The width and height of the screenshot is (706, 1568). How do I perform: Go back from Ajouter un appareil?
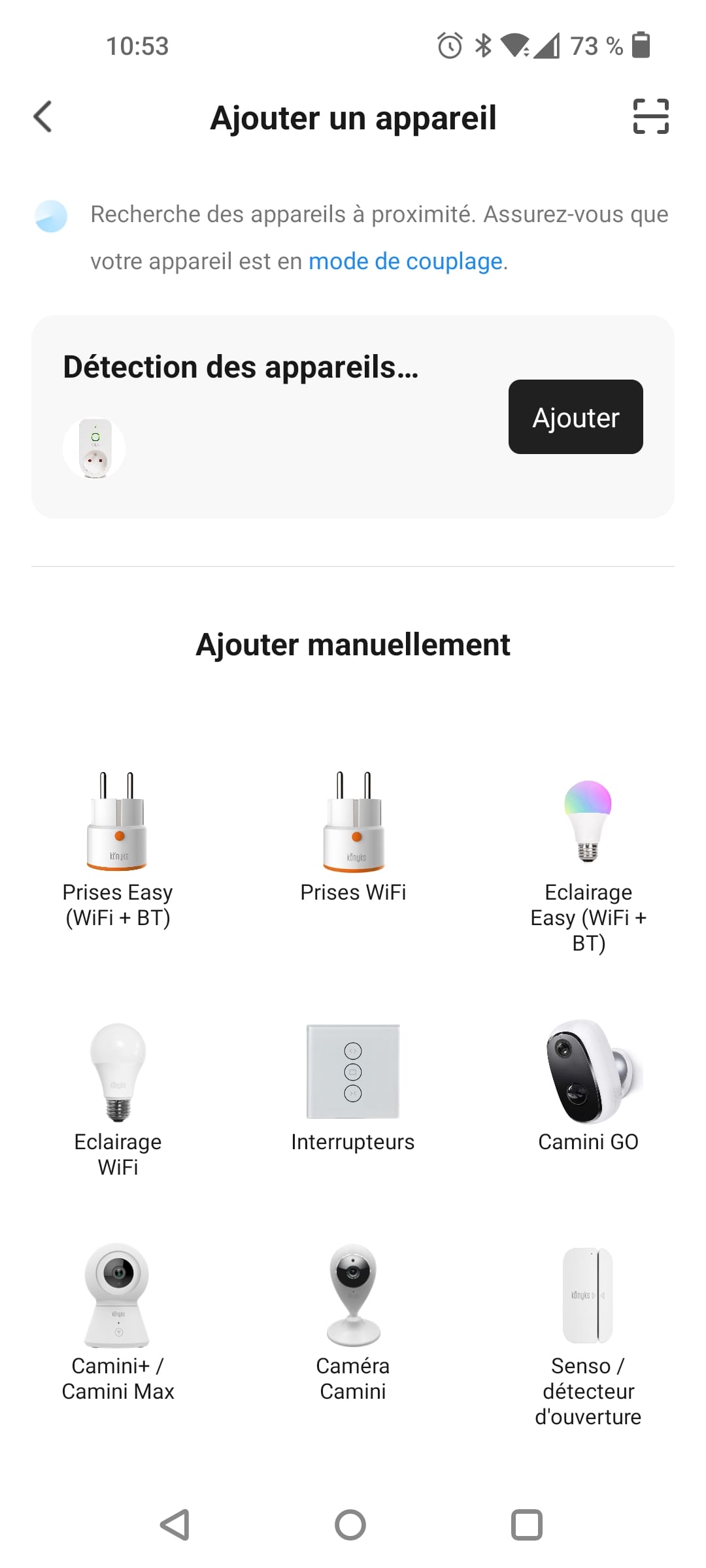click(x=43, y=117)
